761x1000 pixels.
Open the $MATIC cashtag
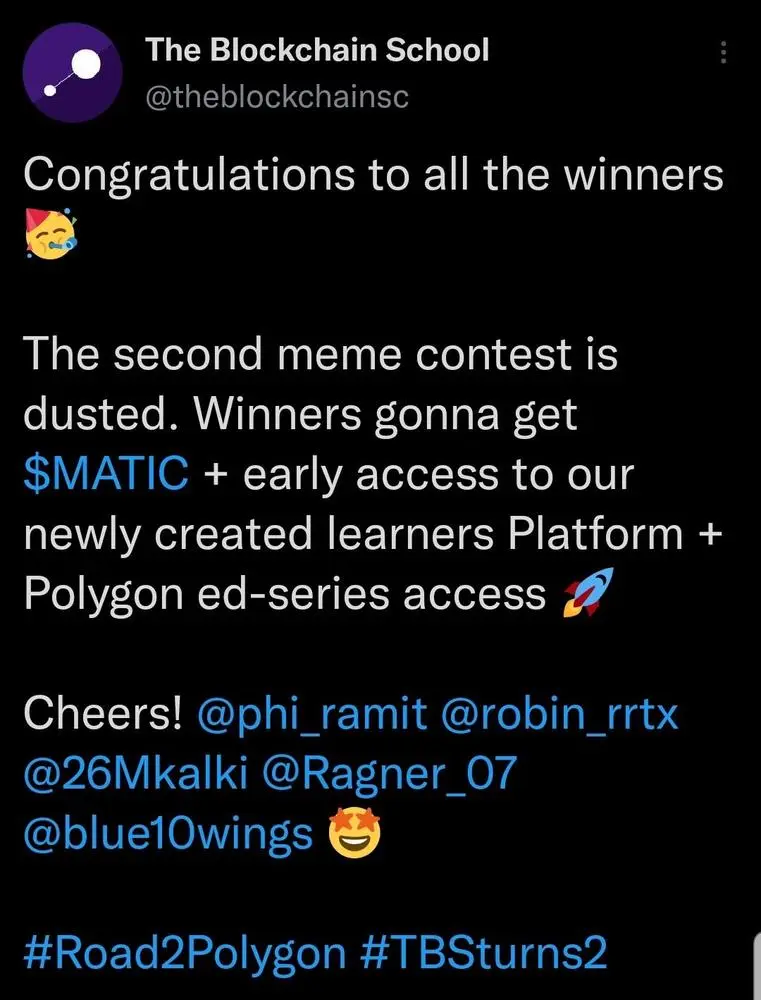pos(105,474)
